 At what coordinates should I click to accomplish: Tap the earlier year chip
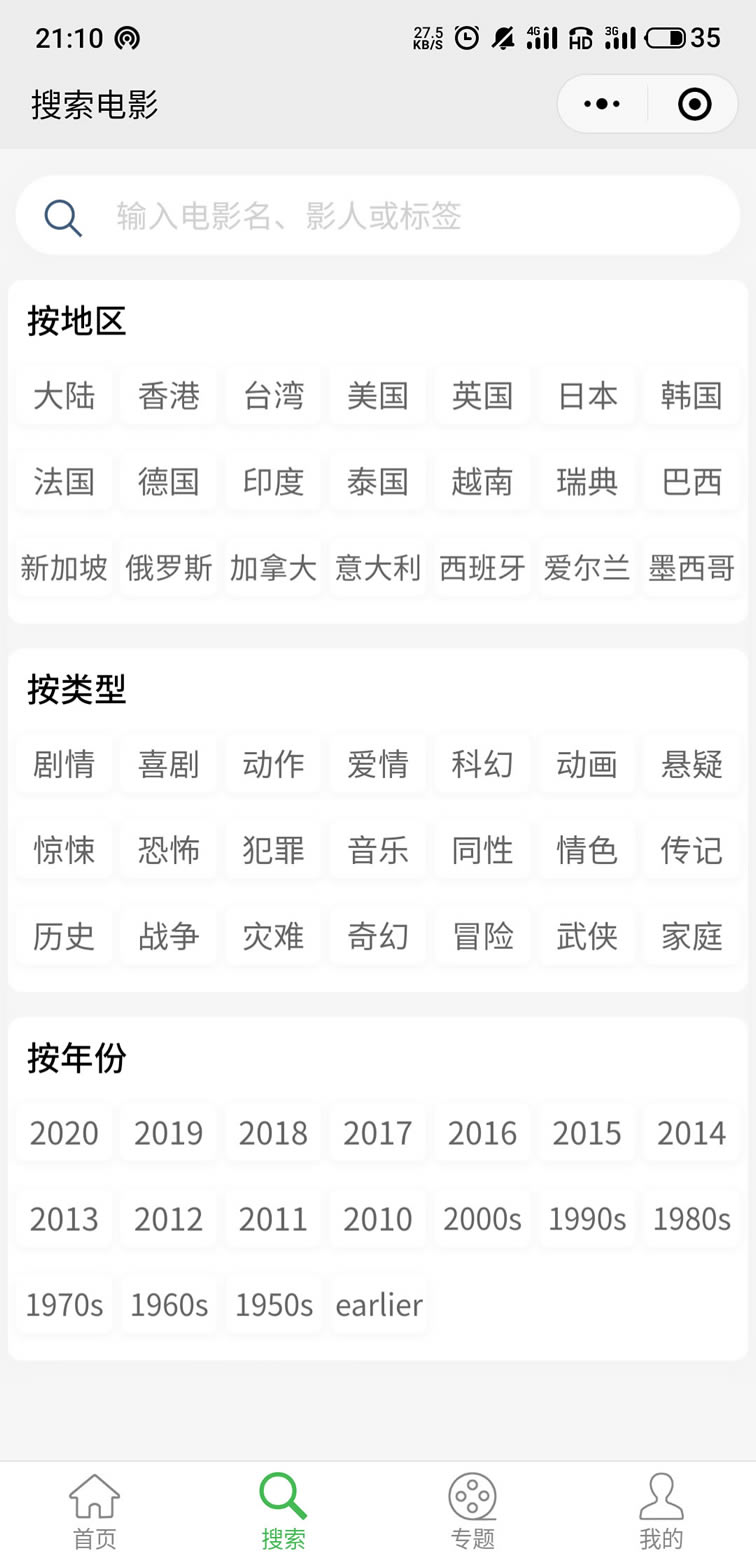click(x=378, y=1305)
